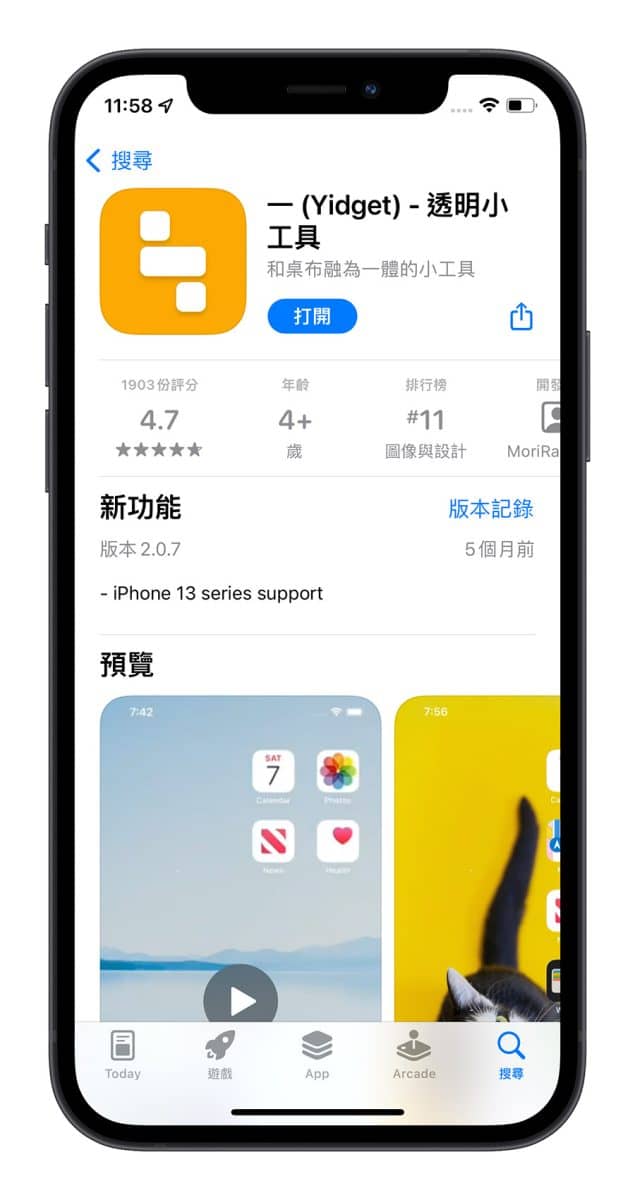Screen dimensions: 635x1200
Task: Go back to 搜尋 results
Action: (119, 160)
